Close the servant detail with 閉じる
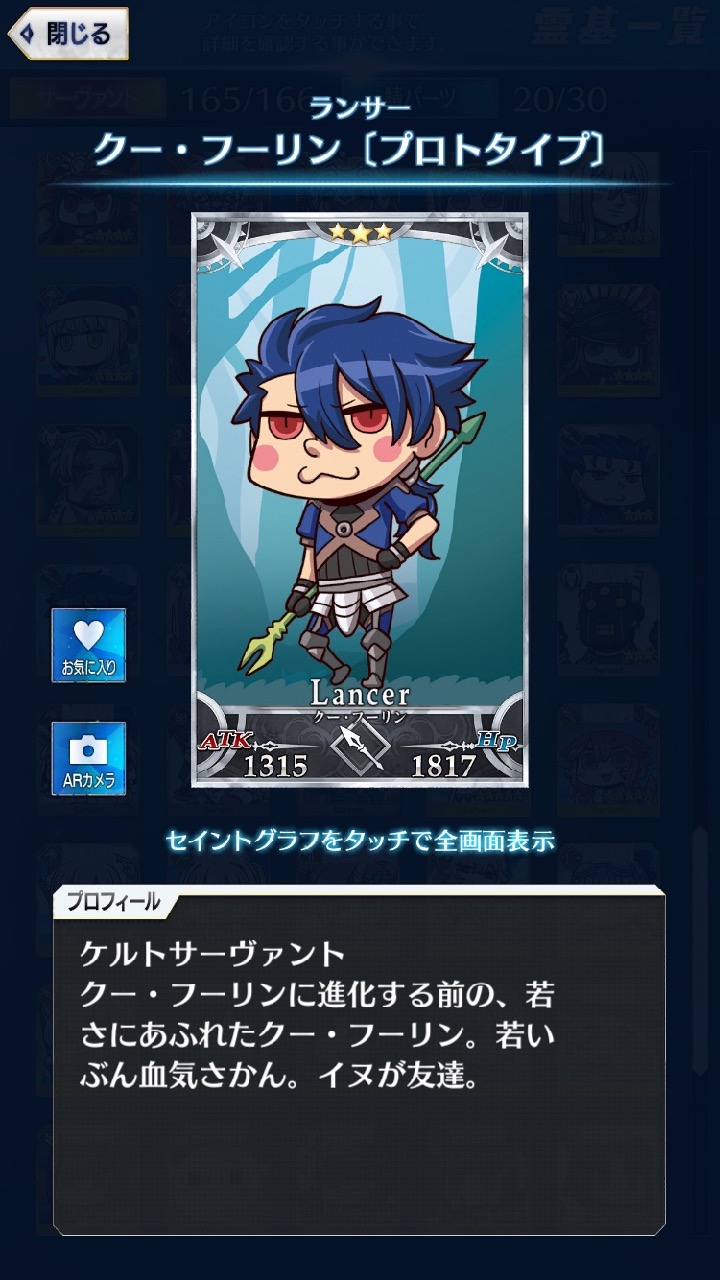720x1280 pixels. pos(69,34)
